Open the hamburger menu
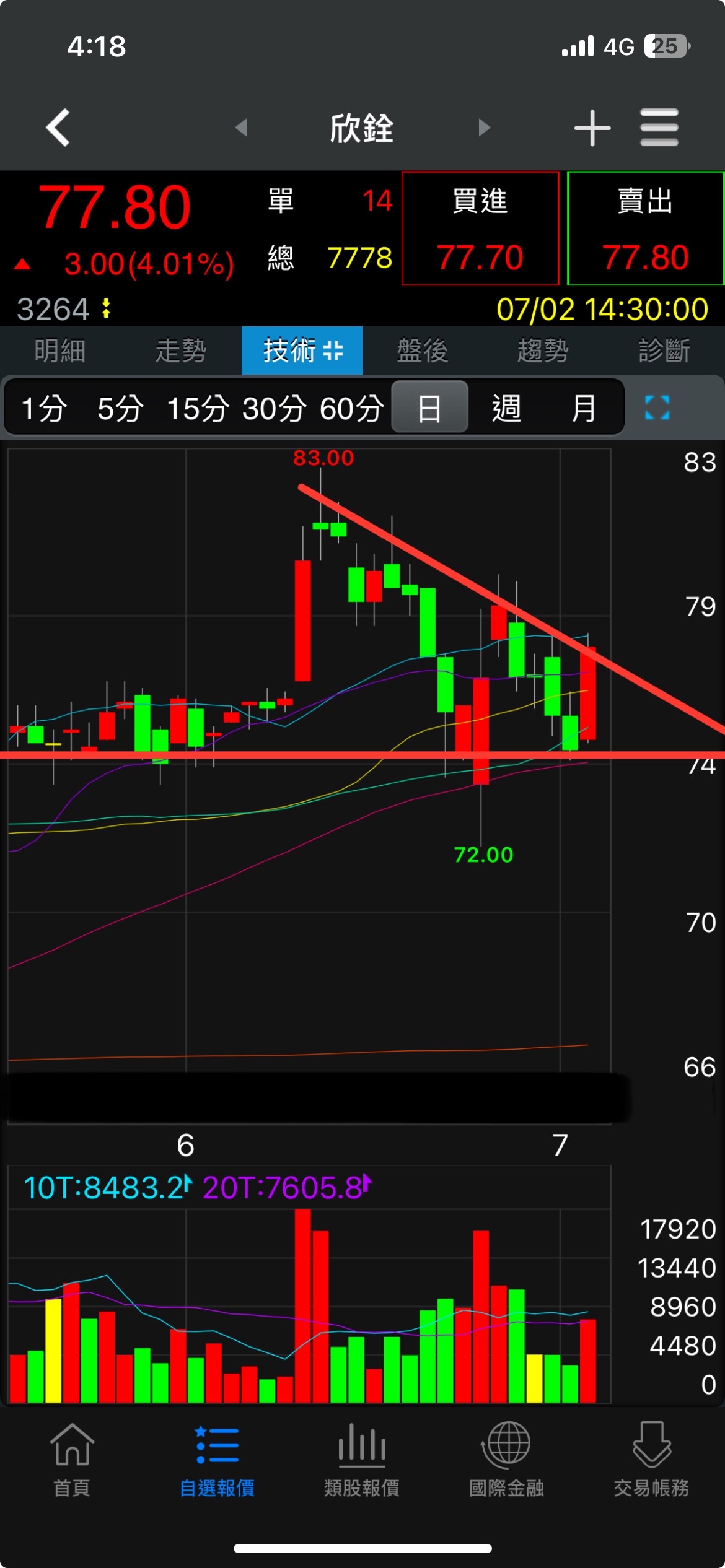Screen dimensions: 725x1568 (x=659, y=128)
